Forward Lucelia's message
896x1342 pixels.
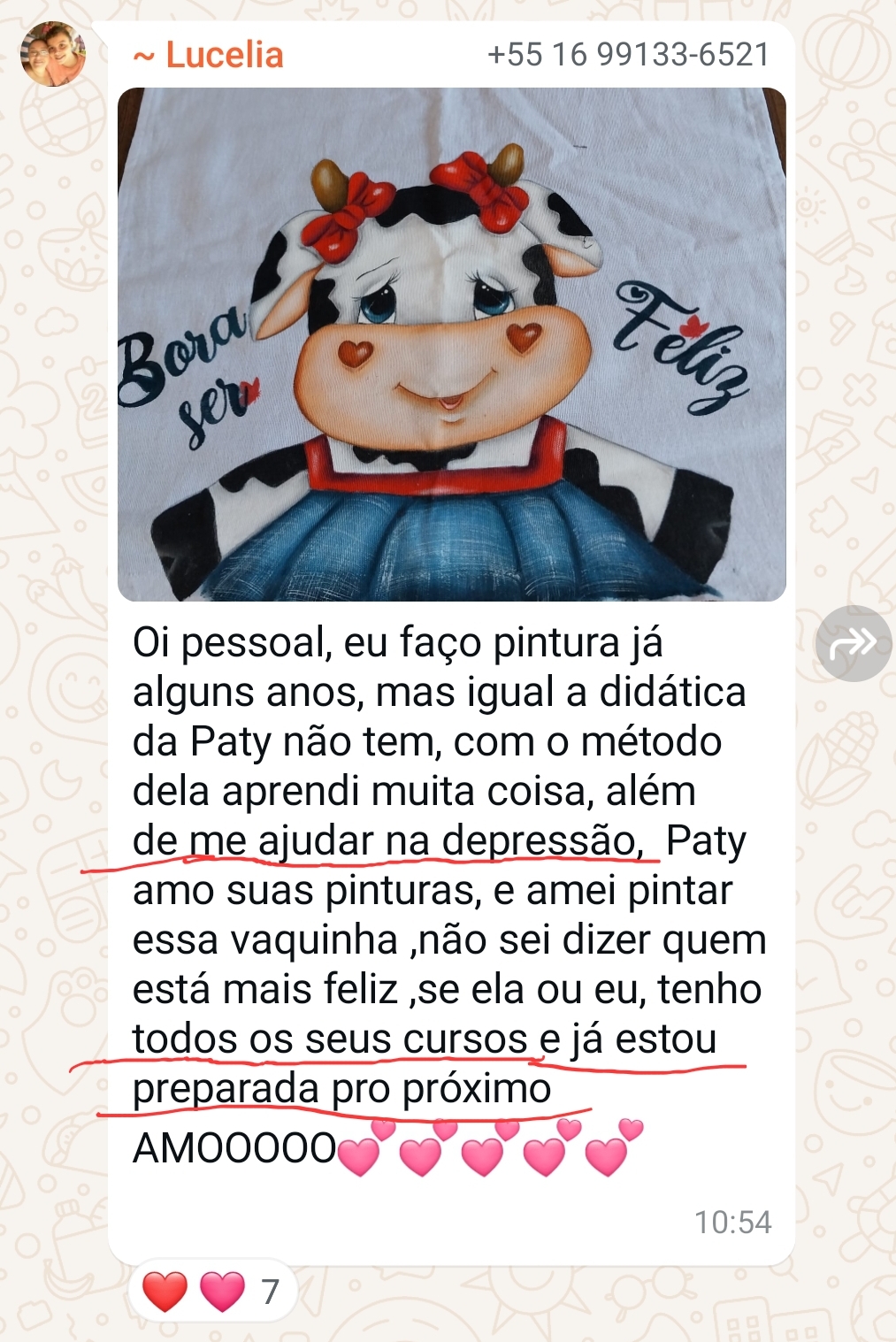coord(853,643)
